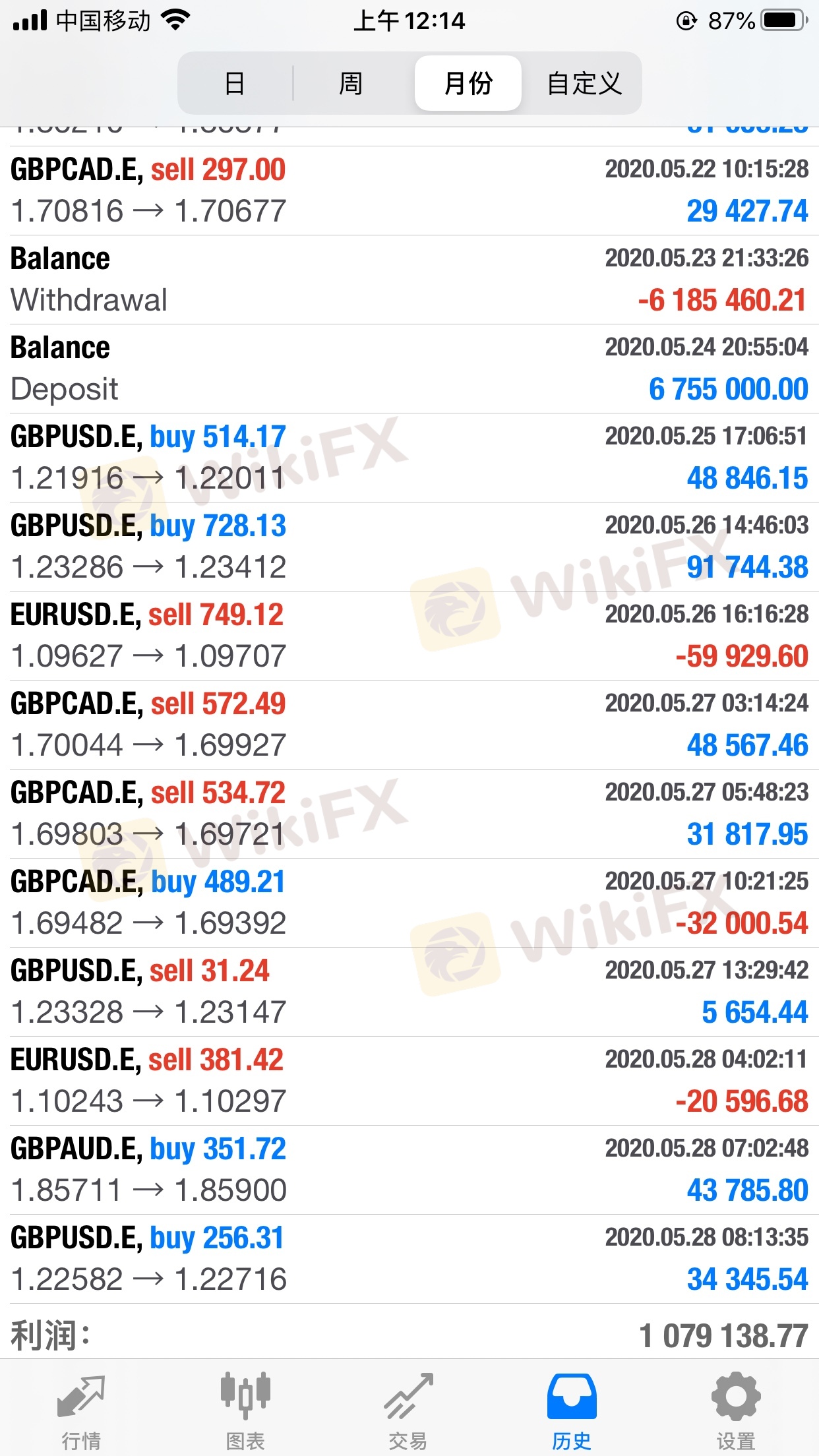
Task: Show details for GBPUSD.E buy 728.13
Action: [x=409, y=547]
